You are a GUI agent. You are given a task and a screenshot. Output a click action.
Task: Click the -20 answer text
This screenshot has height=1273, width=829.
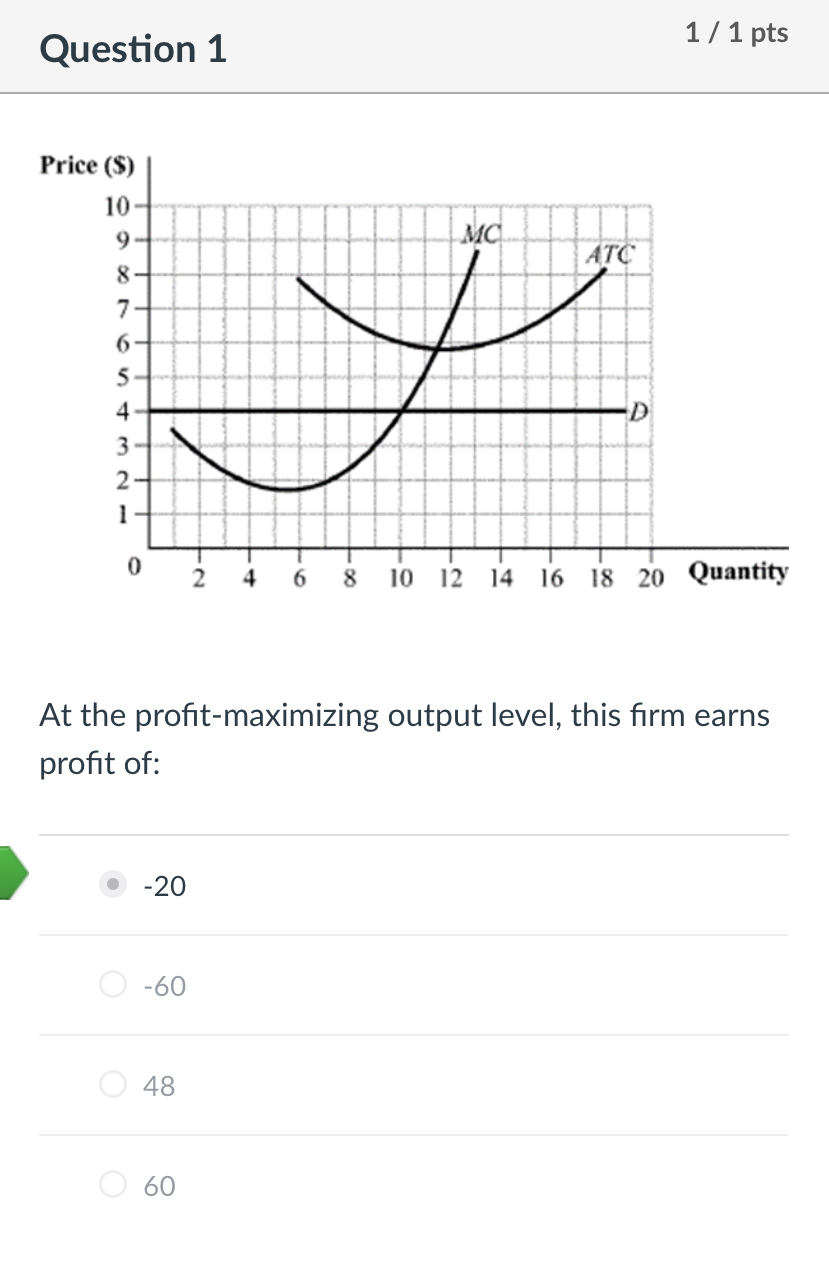tap(165, 886)
